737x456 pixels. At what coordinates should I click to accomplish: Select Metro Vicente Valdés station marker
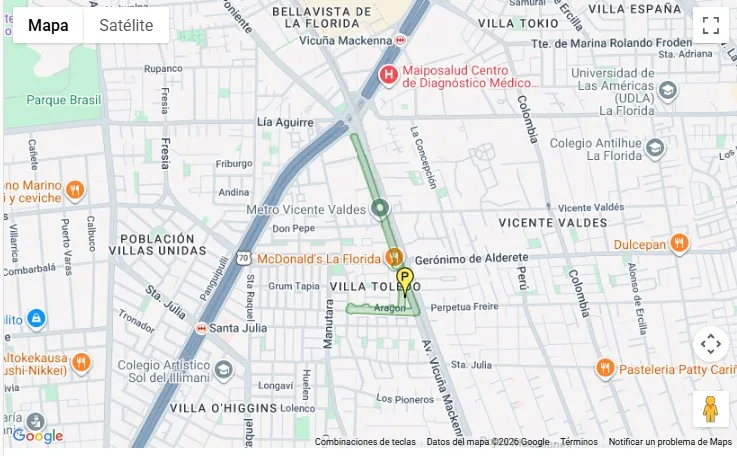380,209
